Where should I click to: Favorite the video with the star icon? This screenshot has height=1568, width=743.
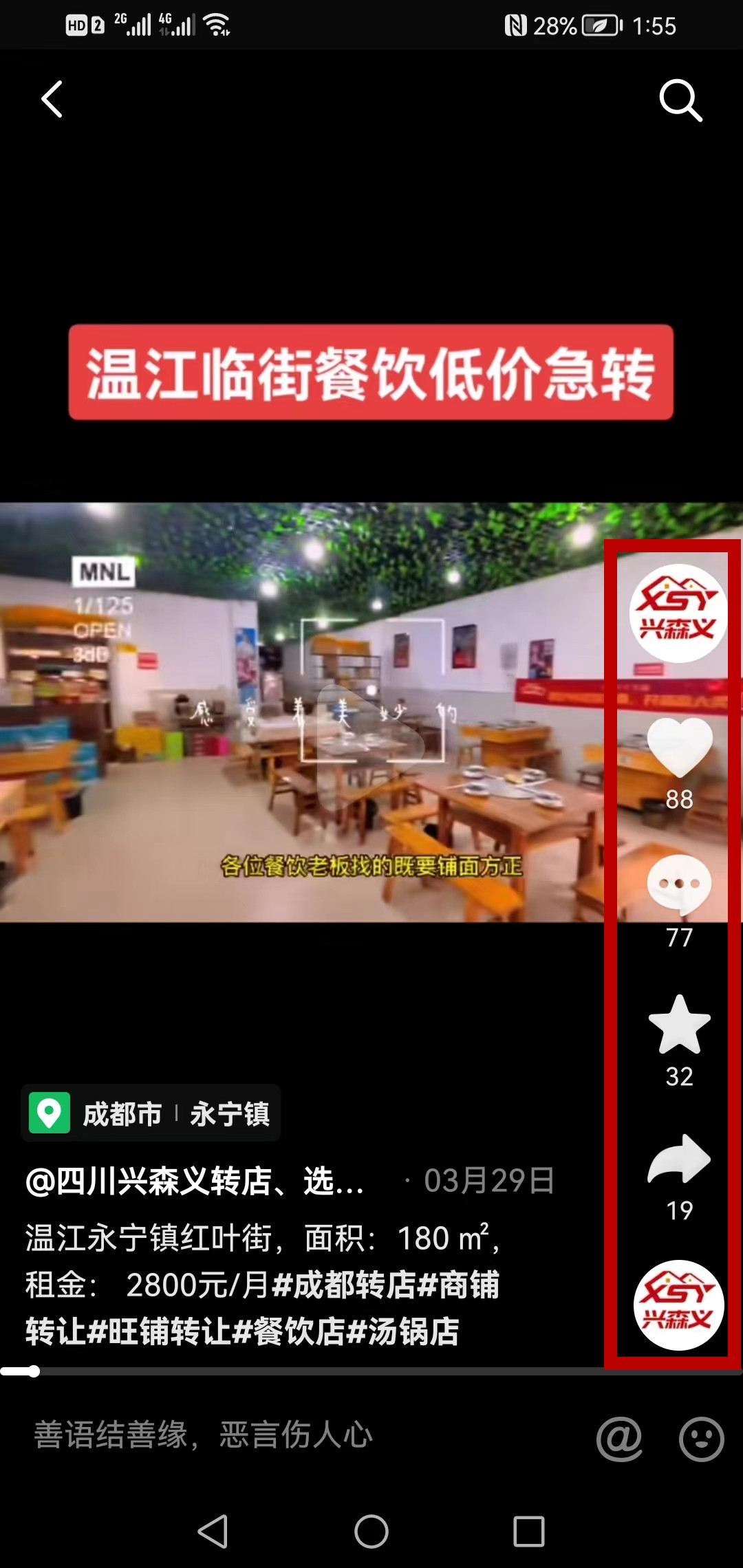point(680,1025)
